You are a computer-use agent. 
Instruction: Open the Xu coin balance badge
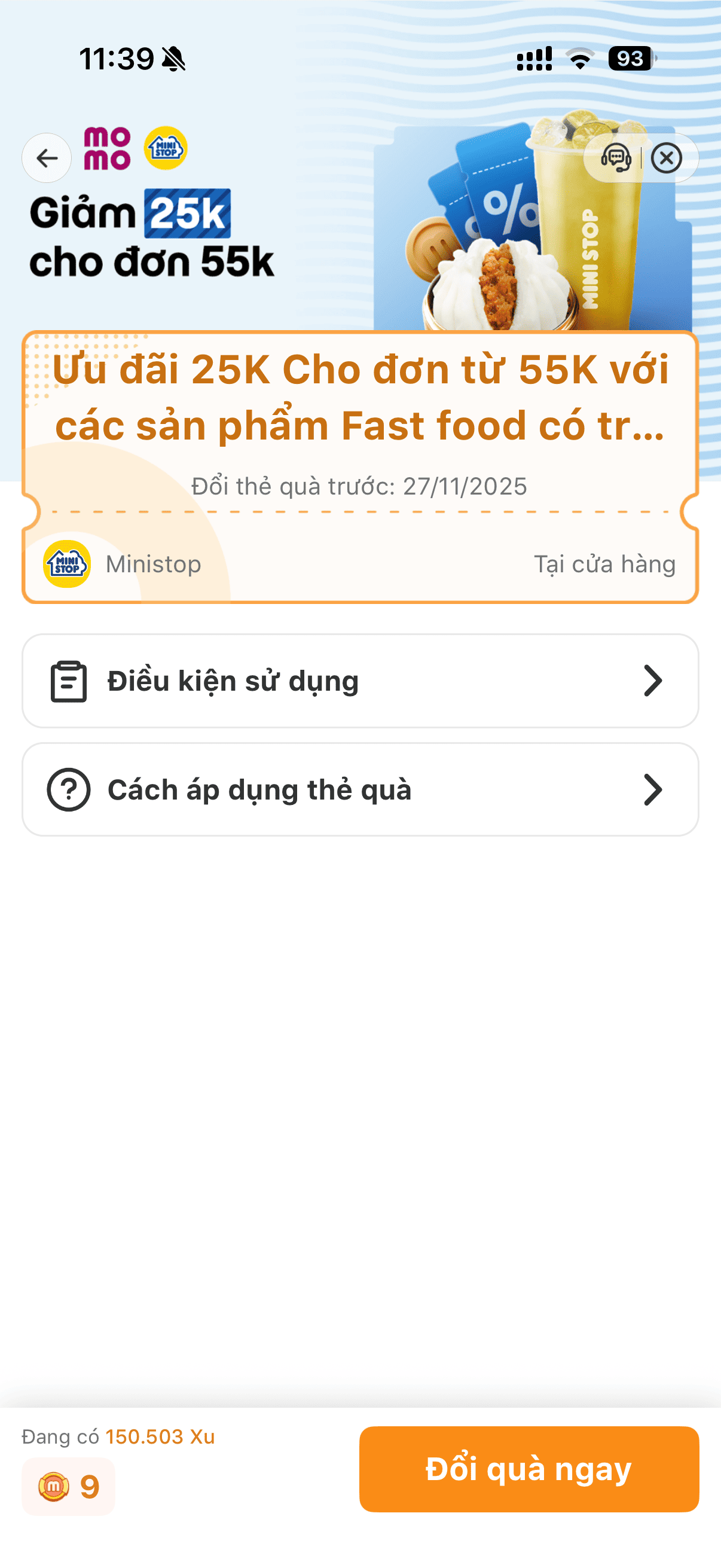[x=68, y=1487]
